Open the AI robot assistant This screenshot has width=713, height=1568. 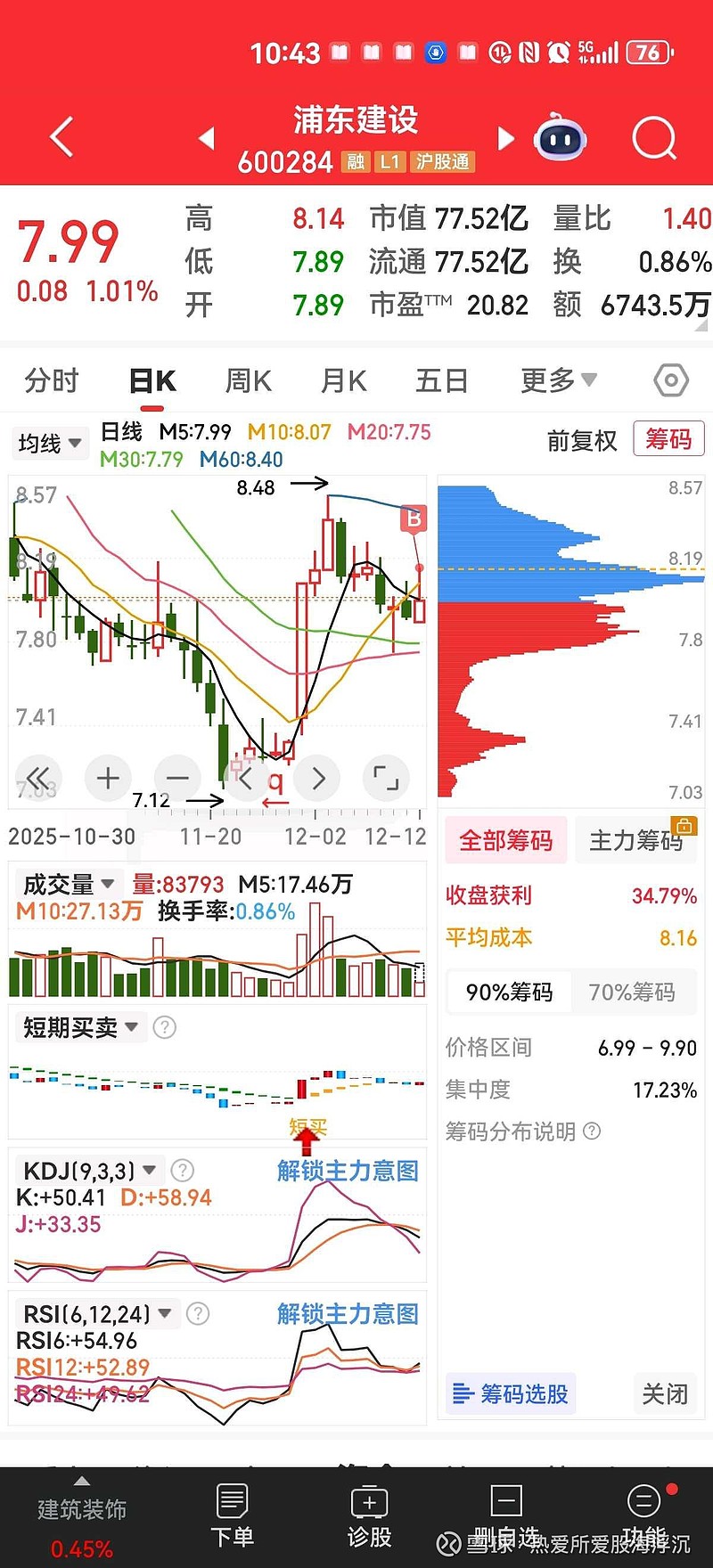click(x=560, y=138)
